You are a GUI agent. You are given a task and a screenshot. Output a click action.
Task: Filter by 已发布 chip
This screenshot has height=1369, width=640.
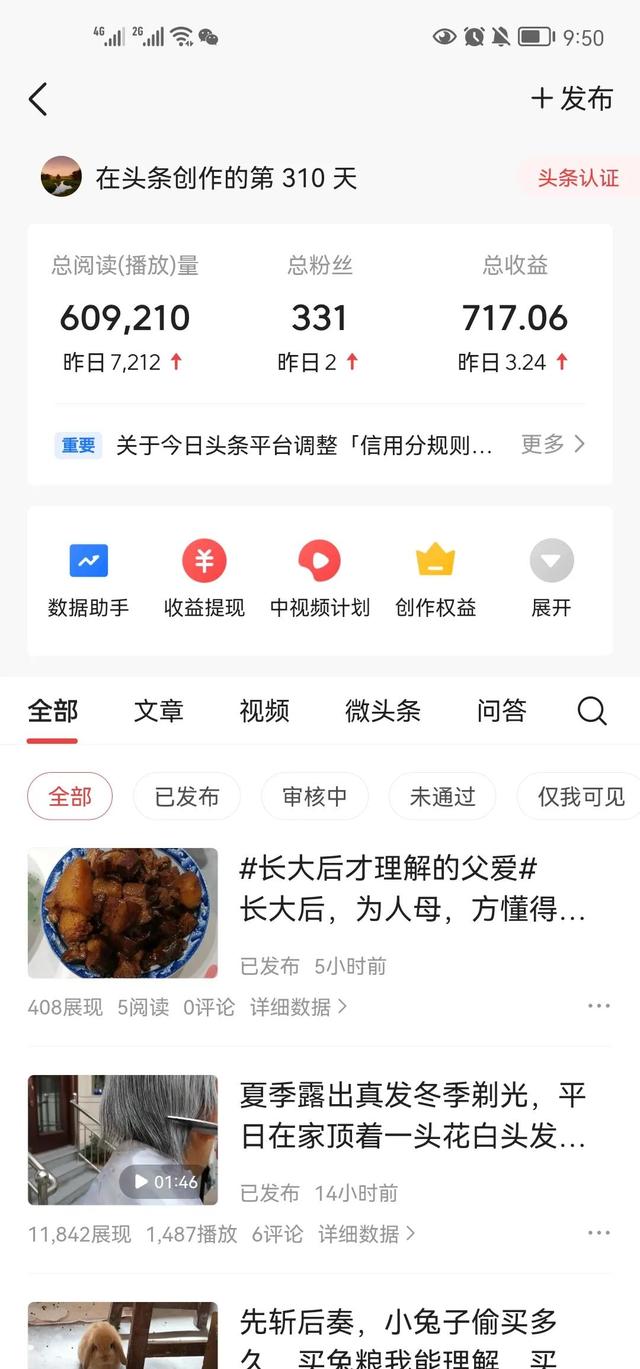(187, 797)
